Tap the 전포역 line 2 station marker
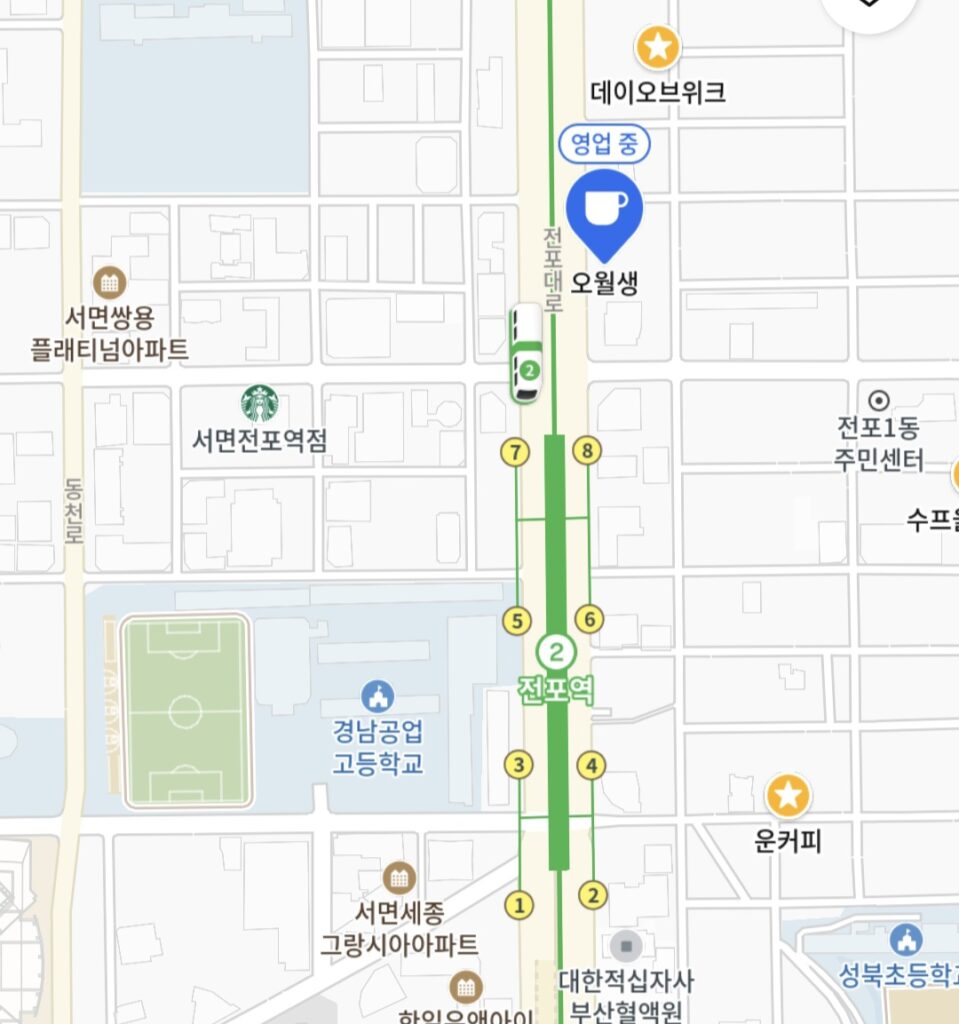 [557, 653]
